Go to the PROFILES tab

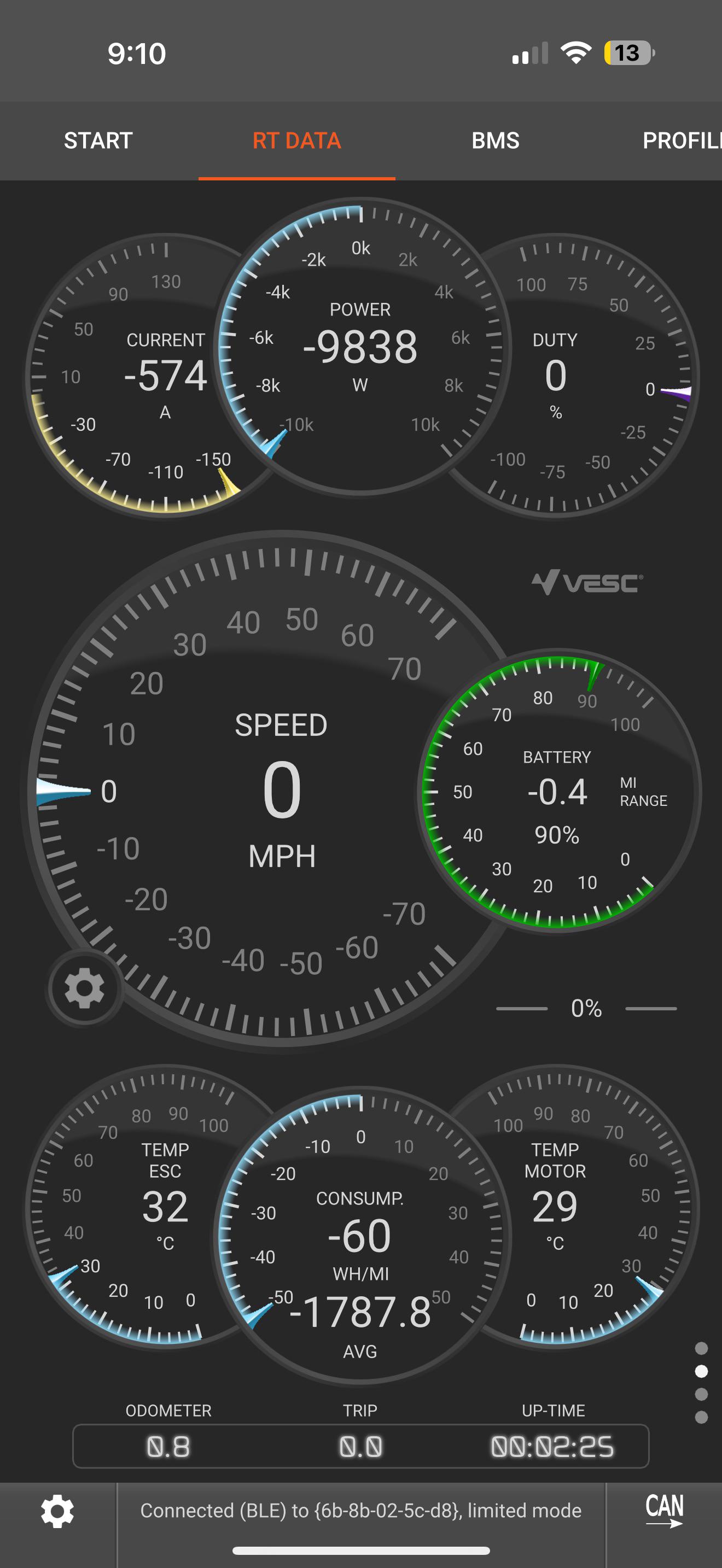pyautogui.click(x=680, y=141)
